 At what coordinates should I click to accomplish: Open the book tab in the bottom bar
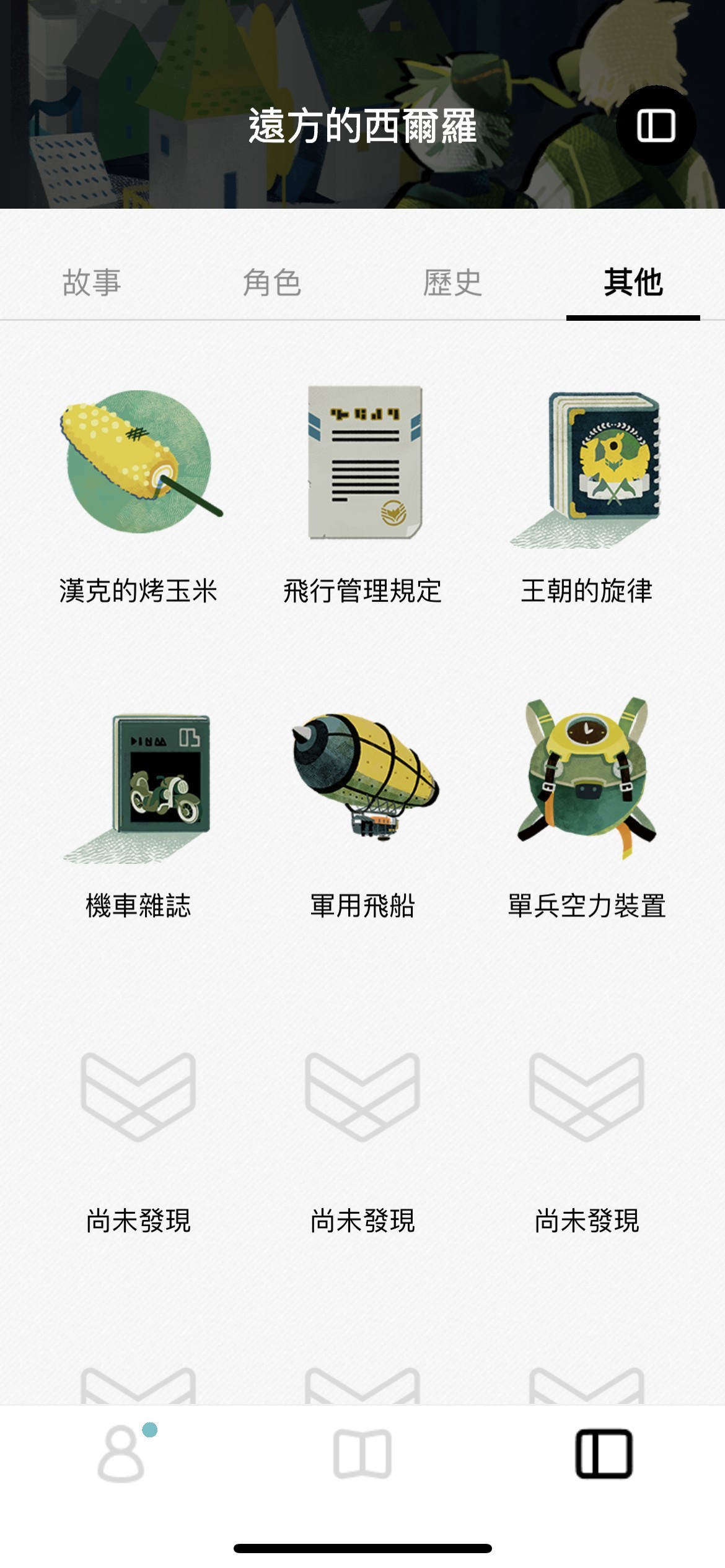click(362, 1454)
